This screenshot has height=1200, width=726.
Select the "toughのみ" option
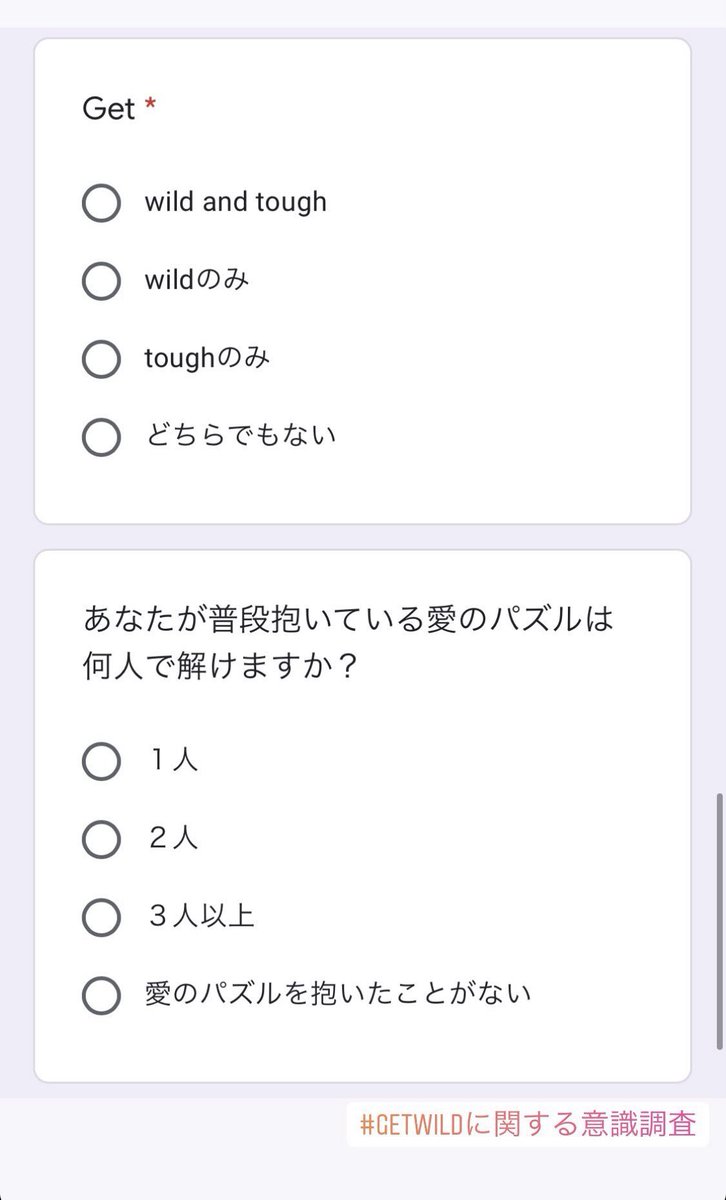(207, 359)
